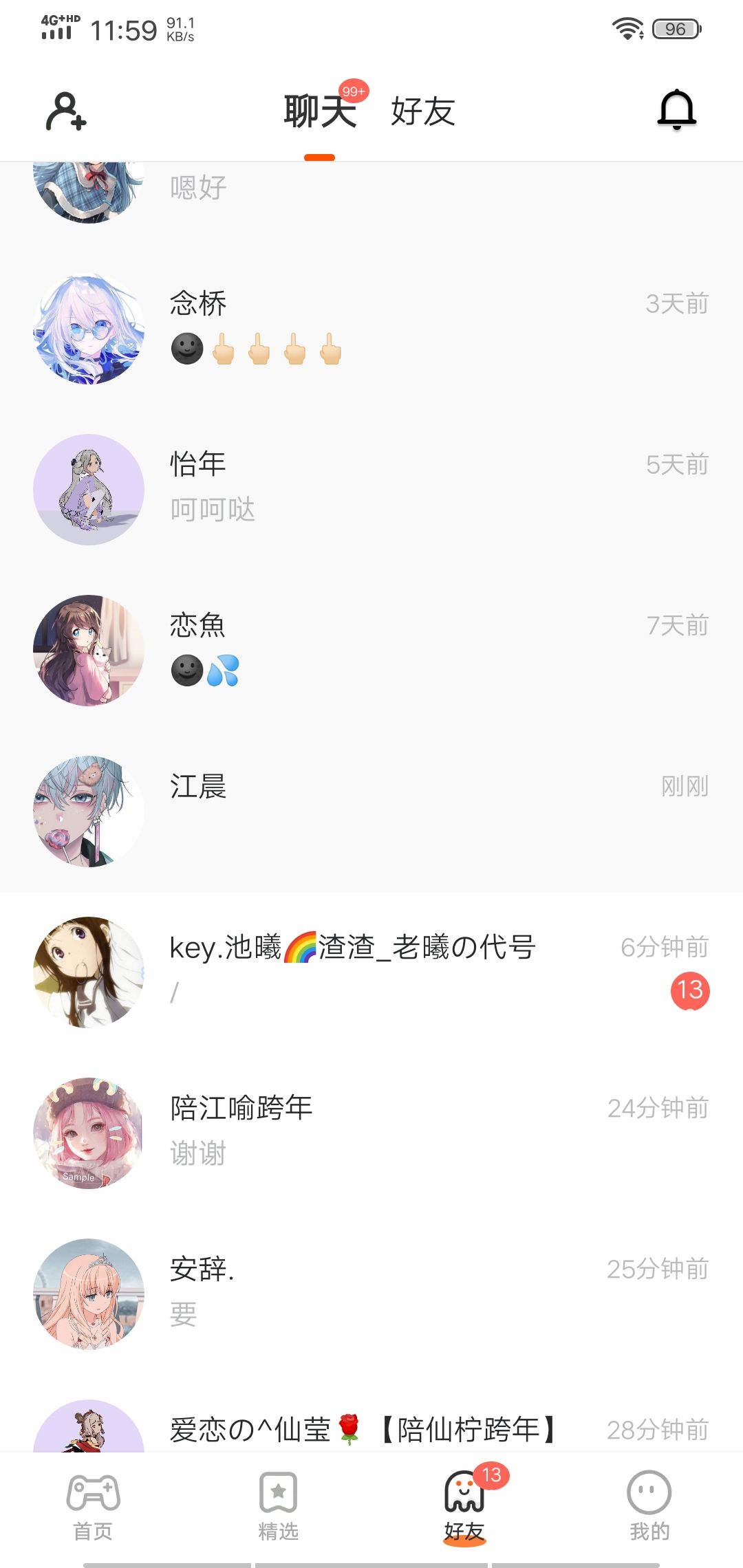The image size is (743, 1568).
Task: Open the chat with key.池曦
Action: (371, 971)
